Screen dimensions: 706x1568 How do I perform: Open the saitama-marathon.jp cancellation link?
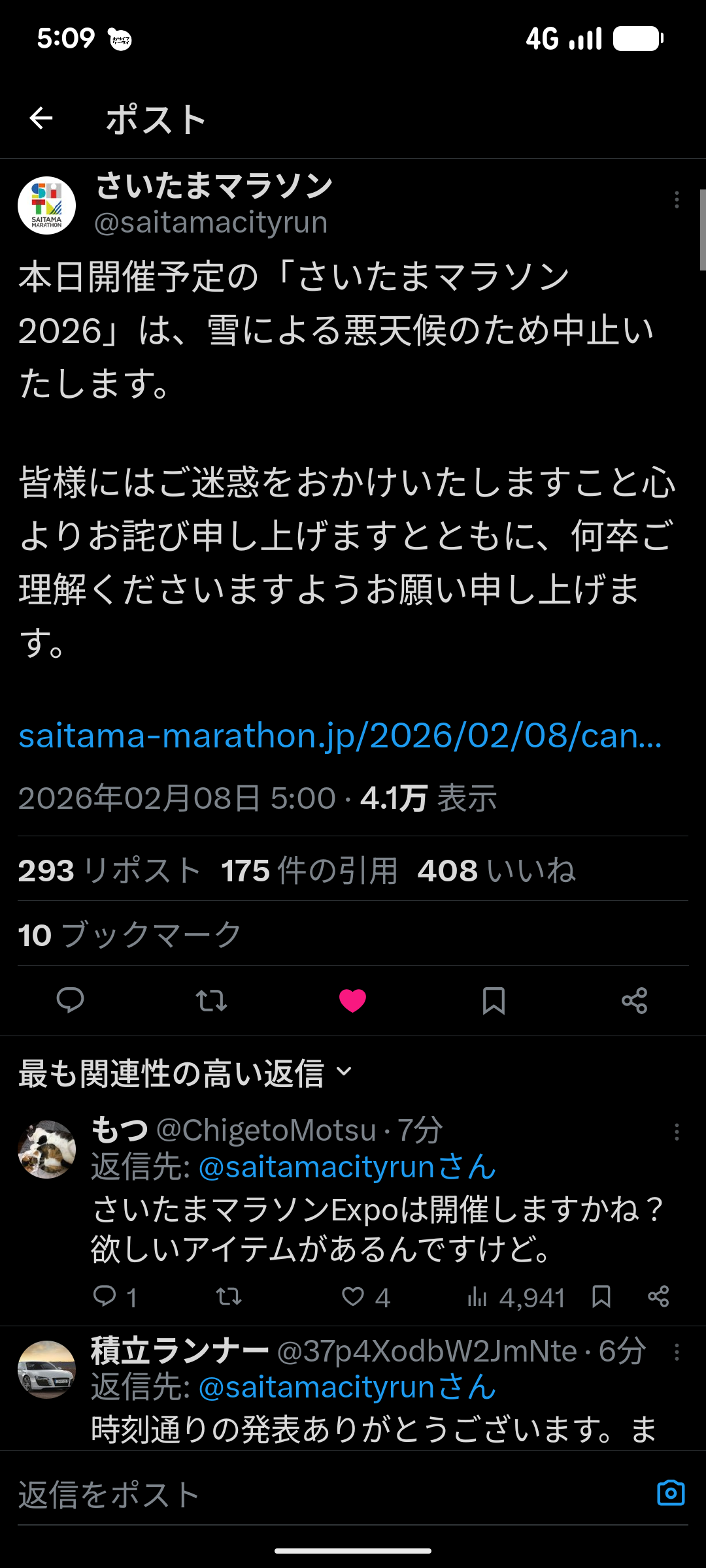click(340, 736)
